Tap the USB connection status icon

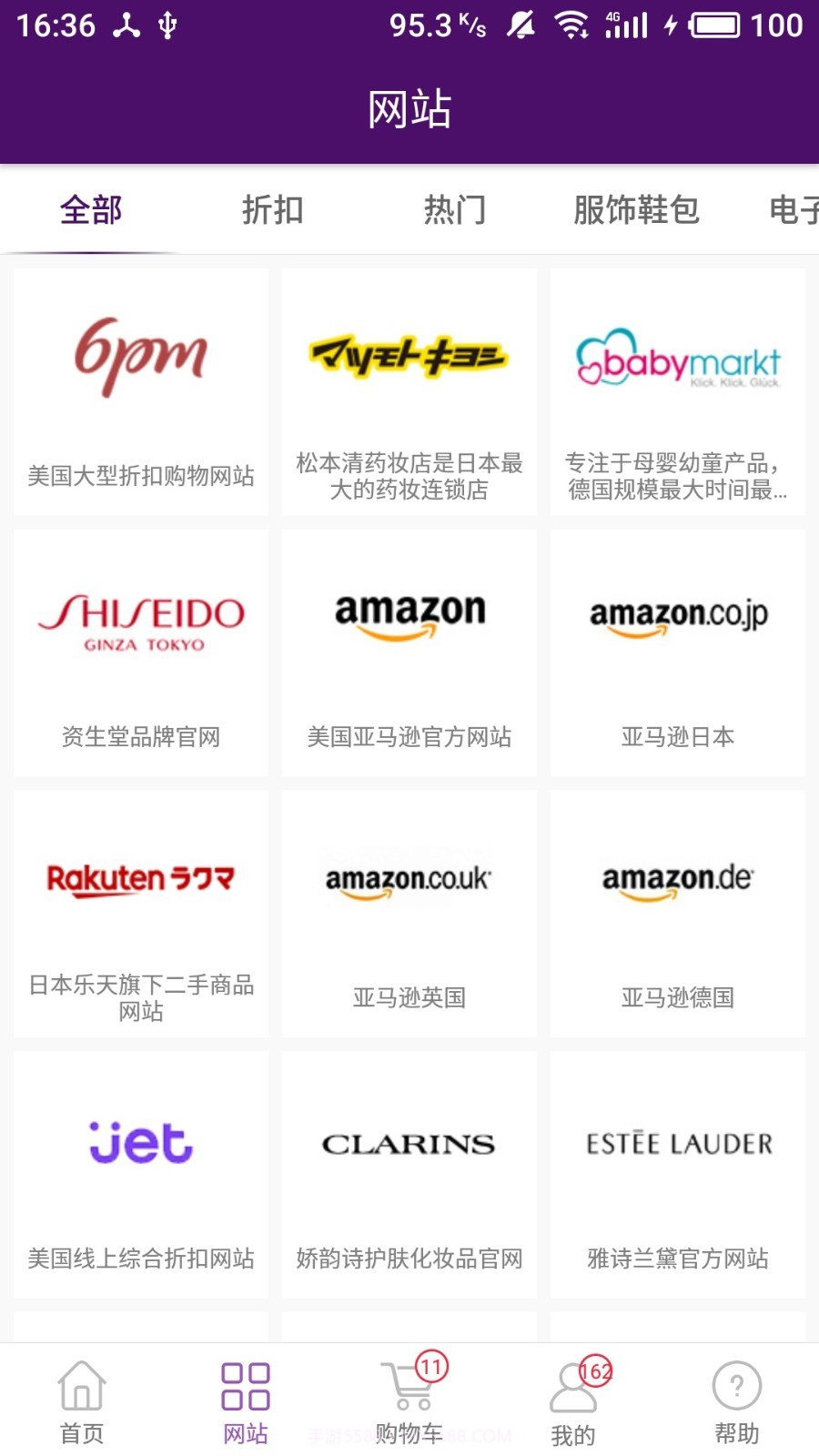[167, 25]
